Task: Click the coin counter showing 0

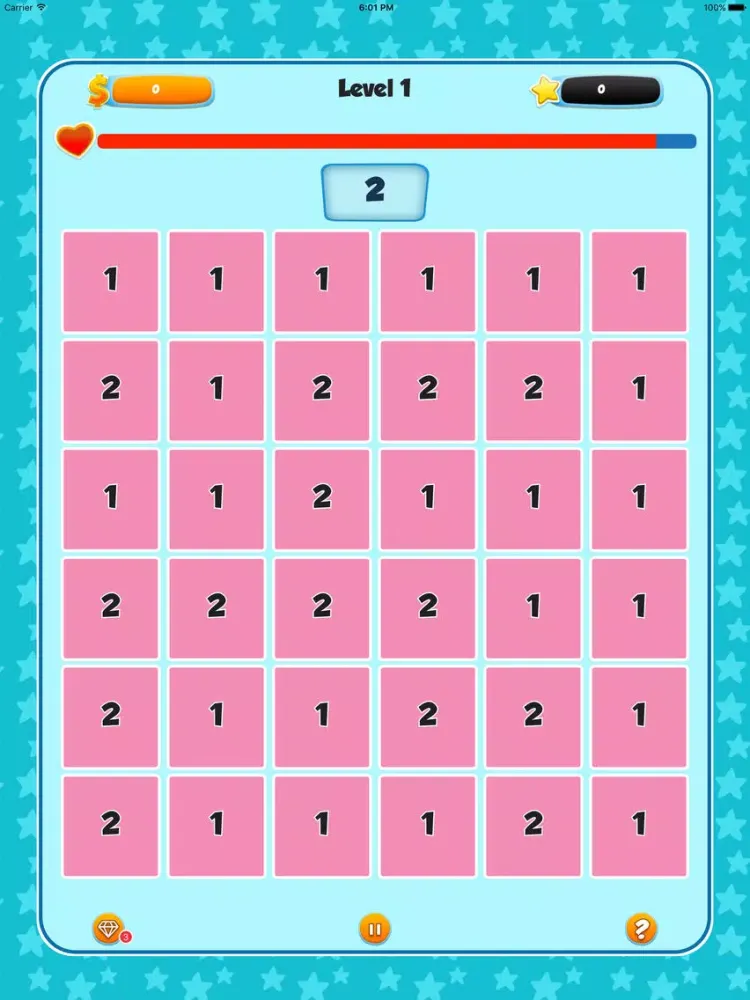Action: [160, 91]
